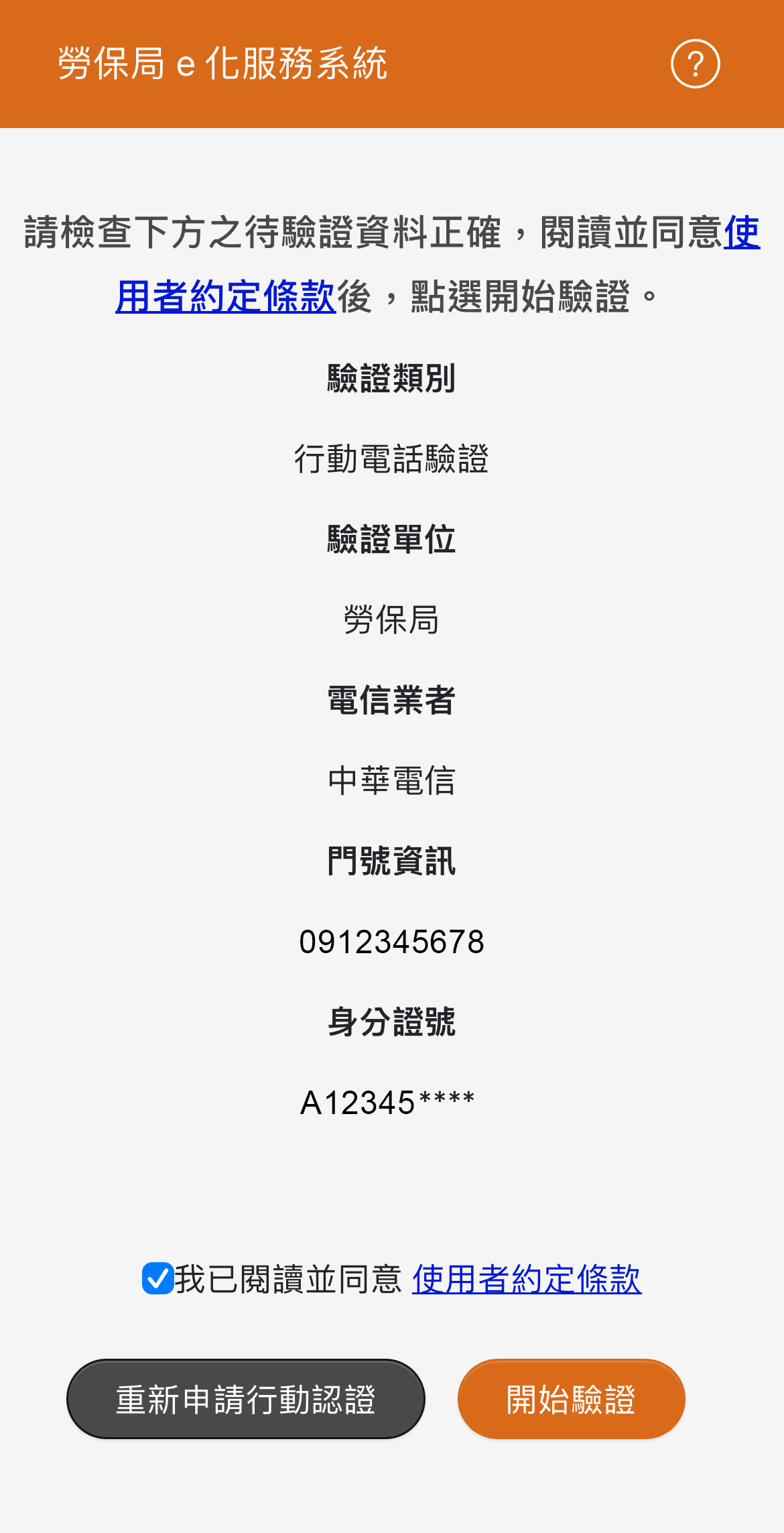The height and width of the screenshot is (1533, 784).
Task: Open 使用者約定條款 link beside the checkbox
Action: click(x=527, y=1279)
